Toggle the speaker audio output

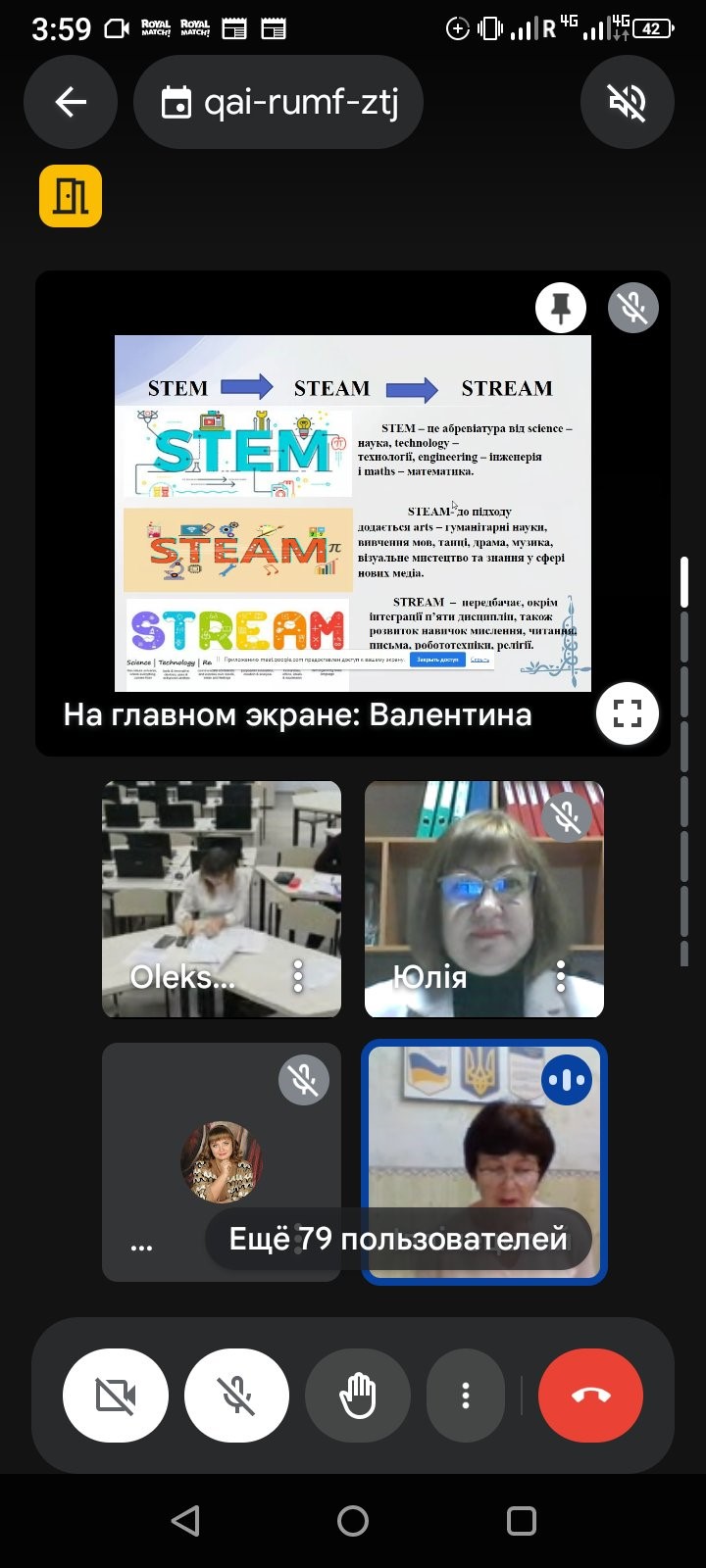click(x=628, y=102)
